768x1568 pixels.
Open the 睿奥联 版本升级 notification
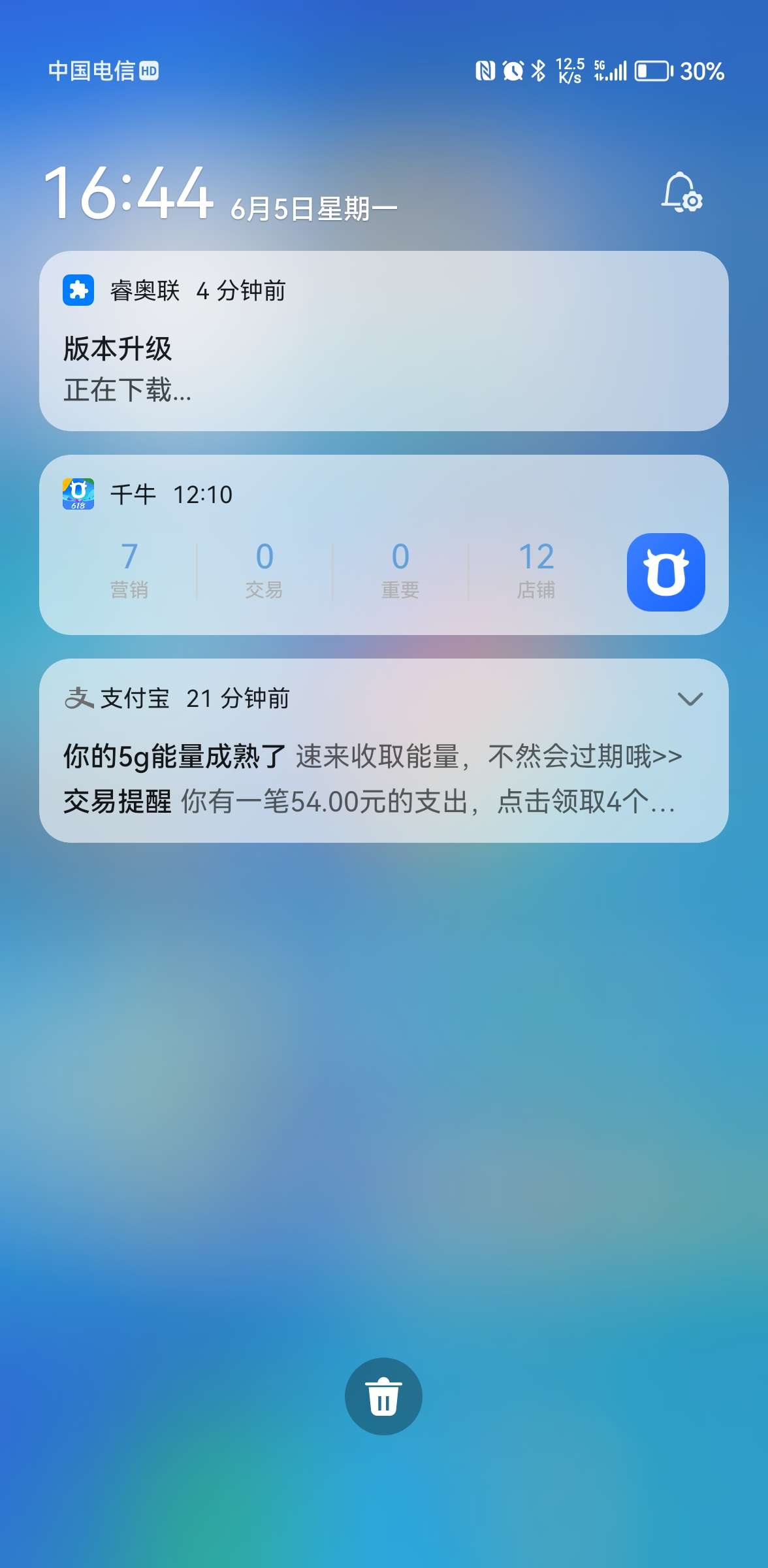[x=383, y=341]
